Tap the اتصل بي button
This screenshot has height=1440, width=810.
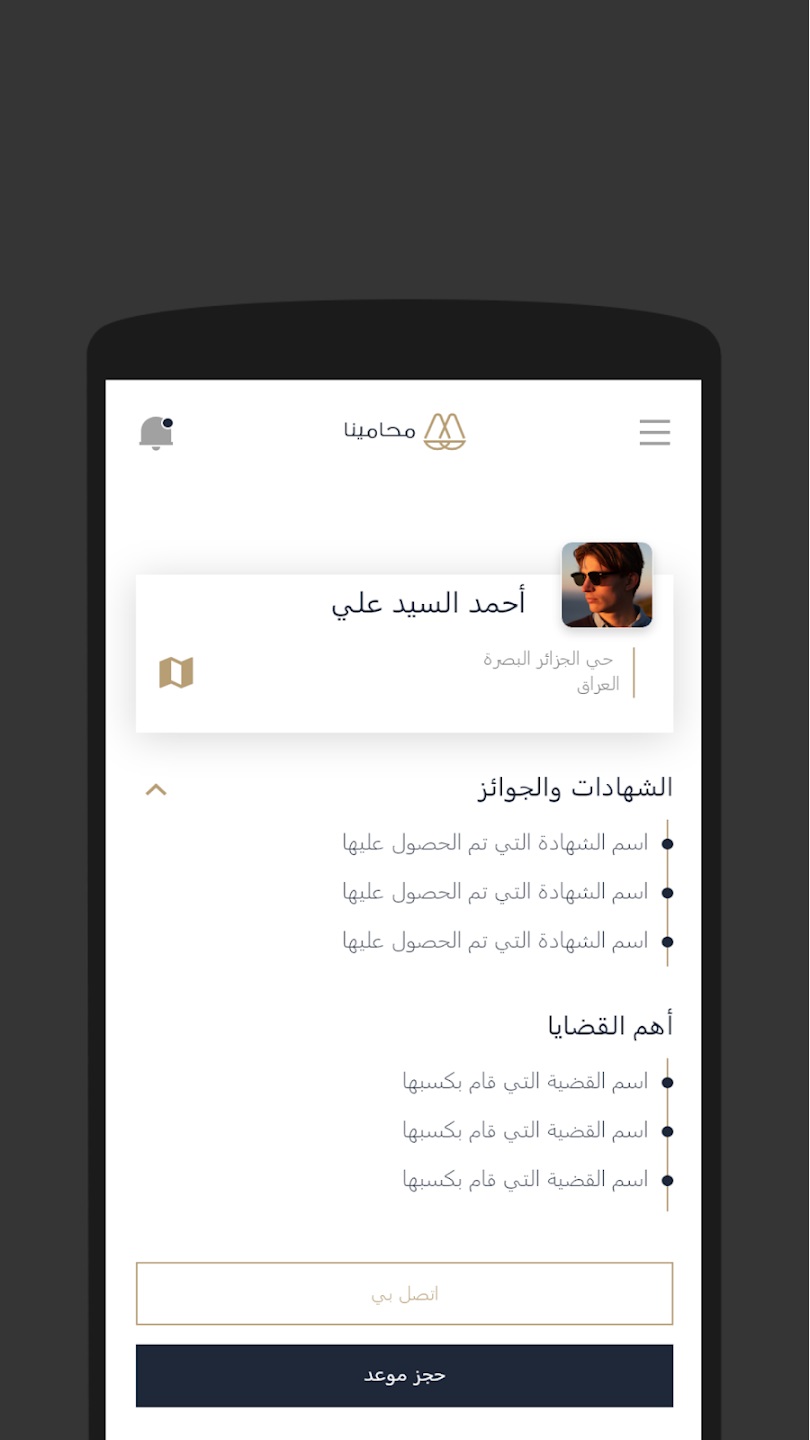pyautogui.click(x=404, y=1294)
